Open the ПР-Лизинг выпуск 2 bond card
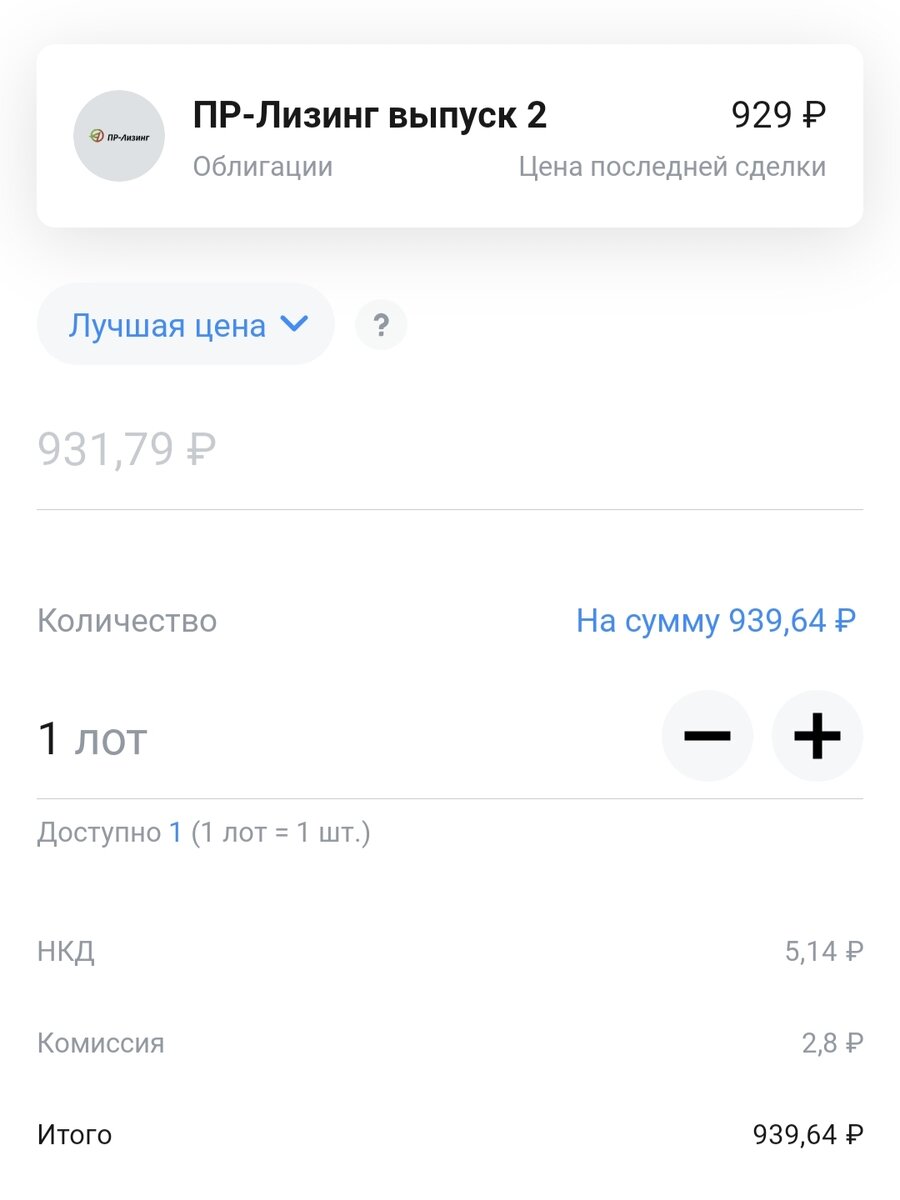This screenshot has height=1200, width=900. (x=449, y=136)
